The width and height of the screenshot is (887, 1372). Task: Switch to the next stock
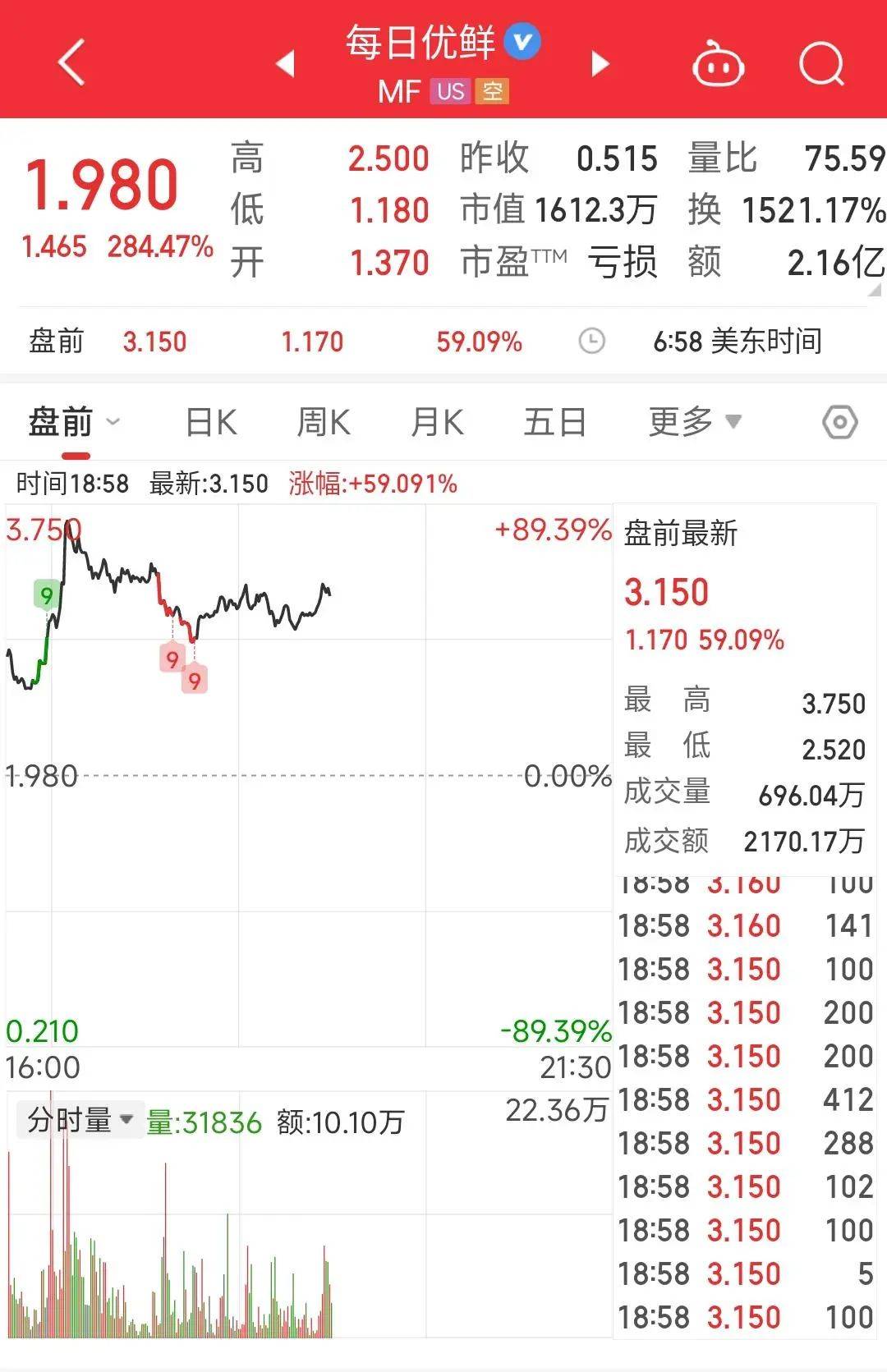coord(600,63)
